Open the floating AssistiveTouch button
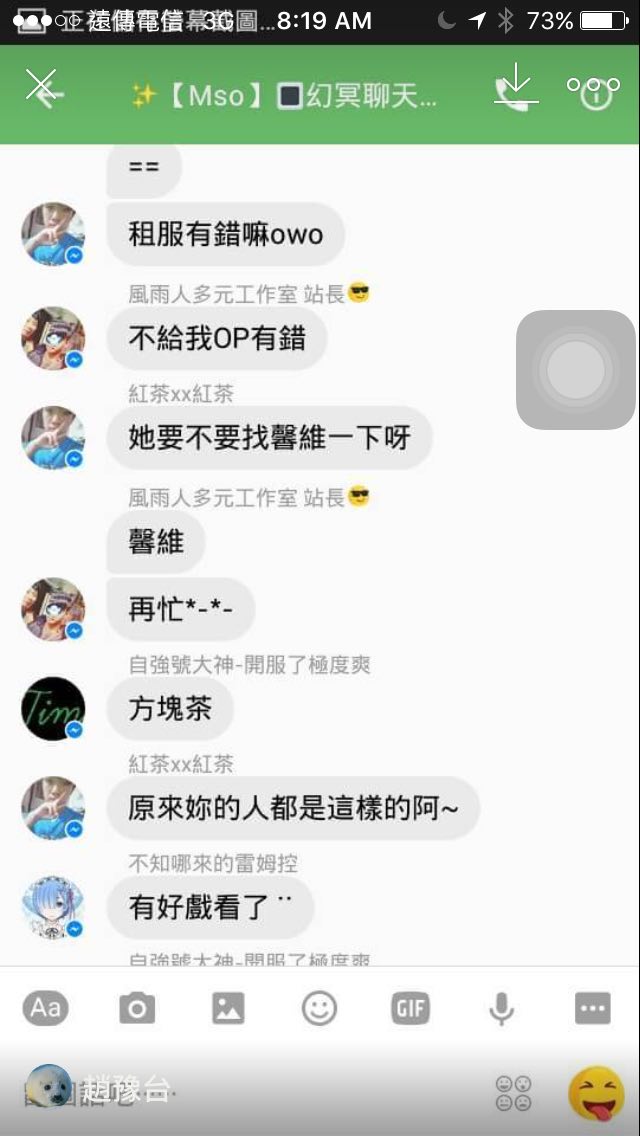 pos(576,370)
